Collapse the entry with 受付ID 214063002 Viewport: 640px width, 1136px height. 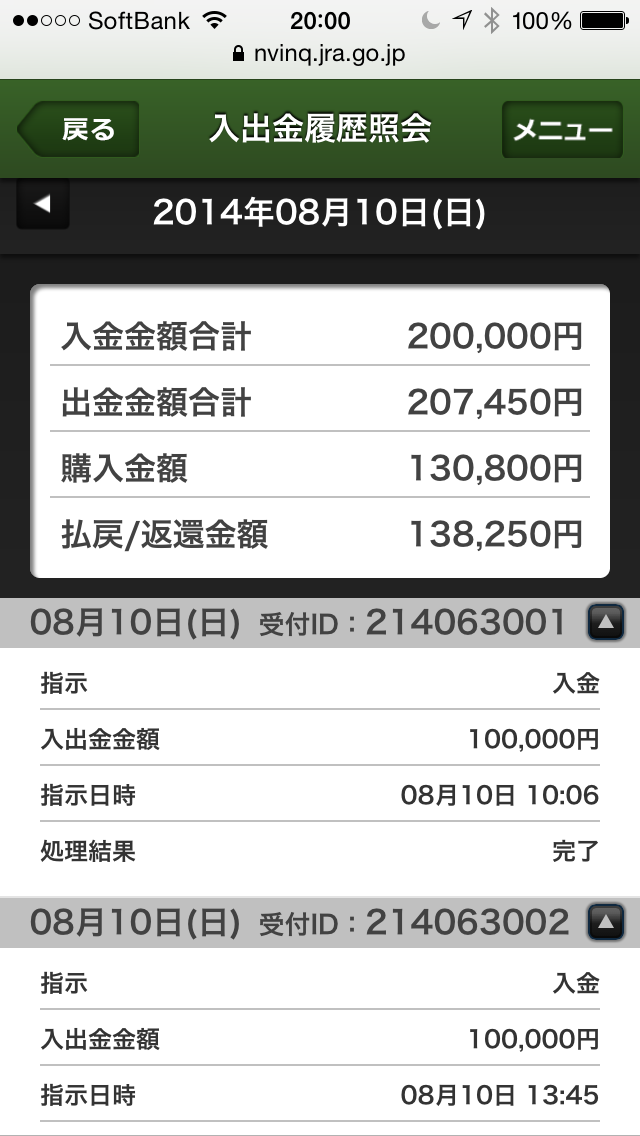[606, 921]
